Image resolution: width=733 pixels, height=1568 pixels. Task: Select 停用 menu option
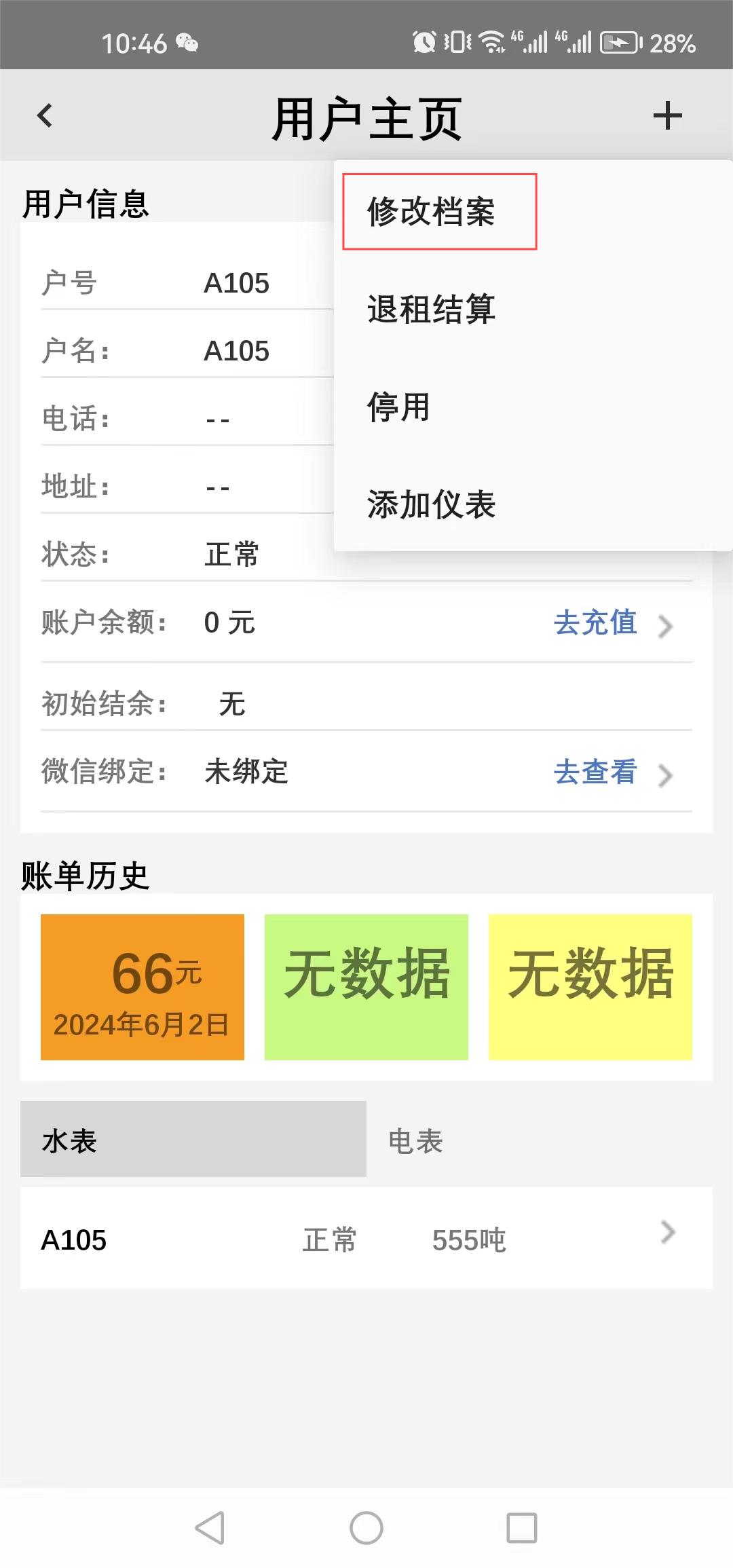click(398, 407)
